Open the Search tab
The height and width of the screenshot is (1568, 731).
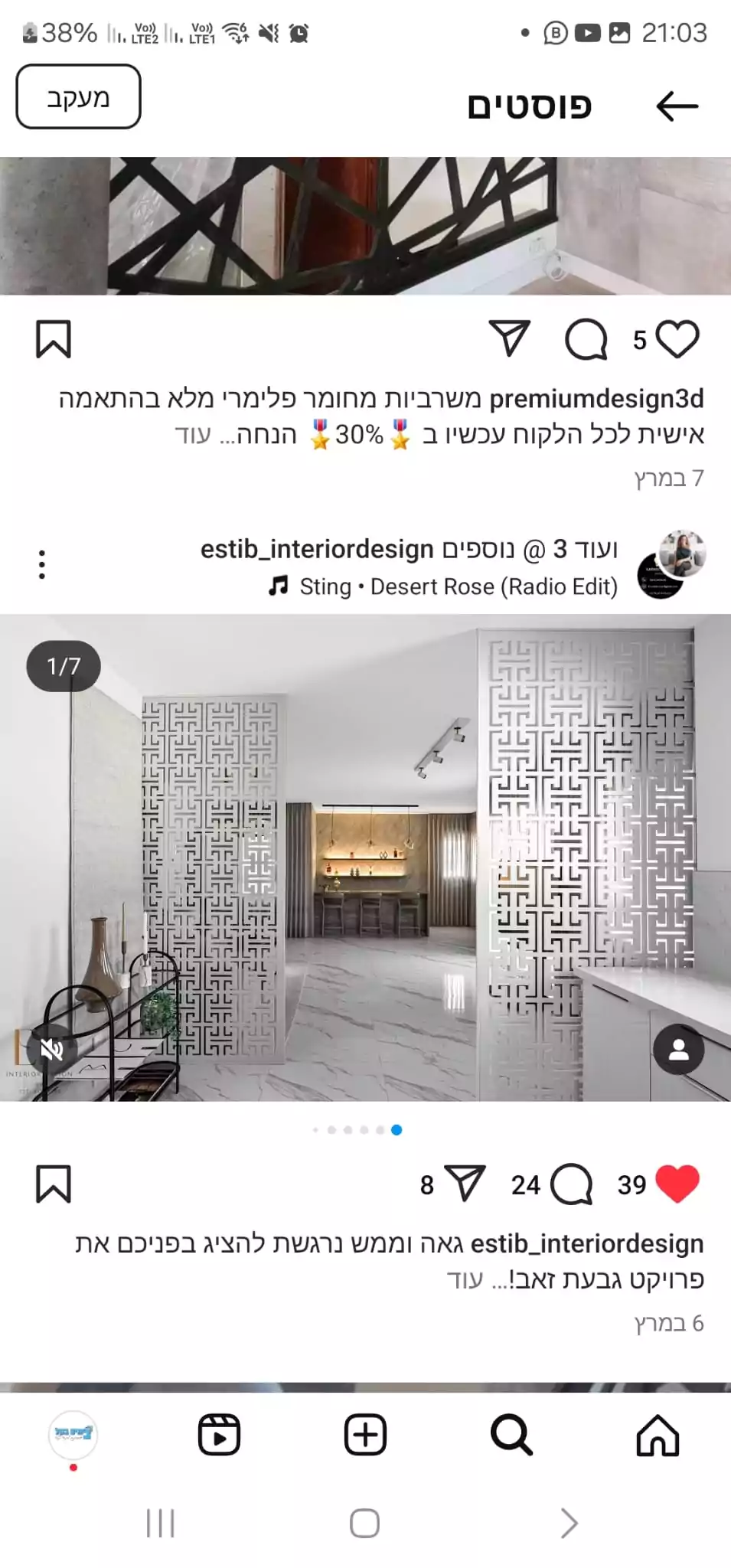511,1435
